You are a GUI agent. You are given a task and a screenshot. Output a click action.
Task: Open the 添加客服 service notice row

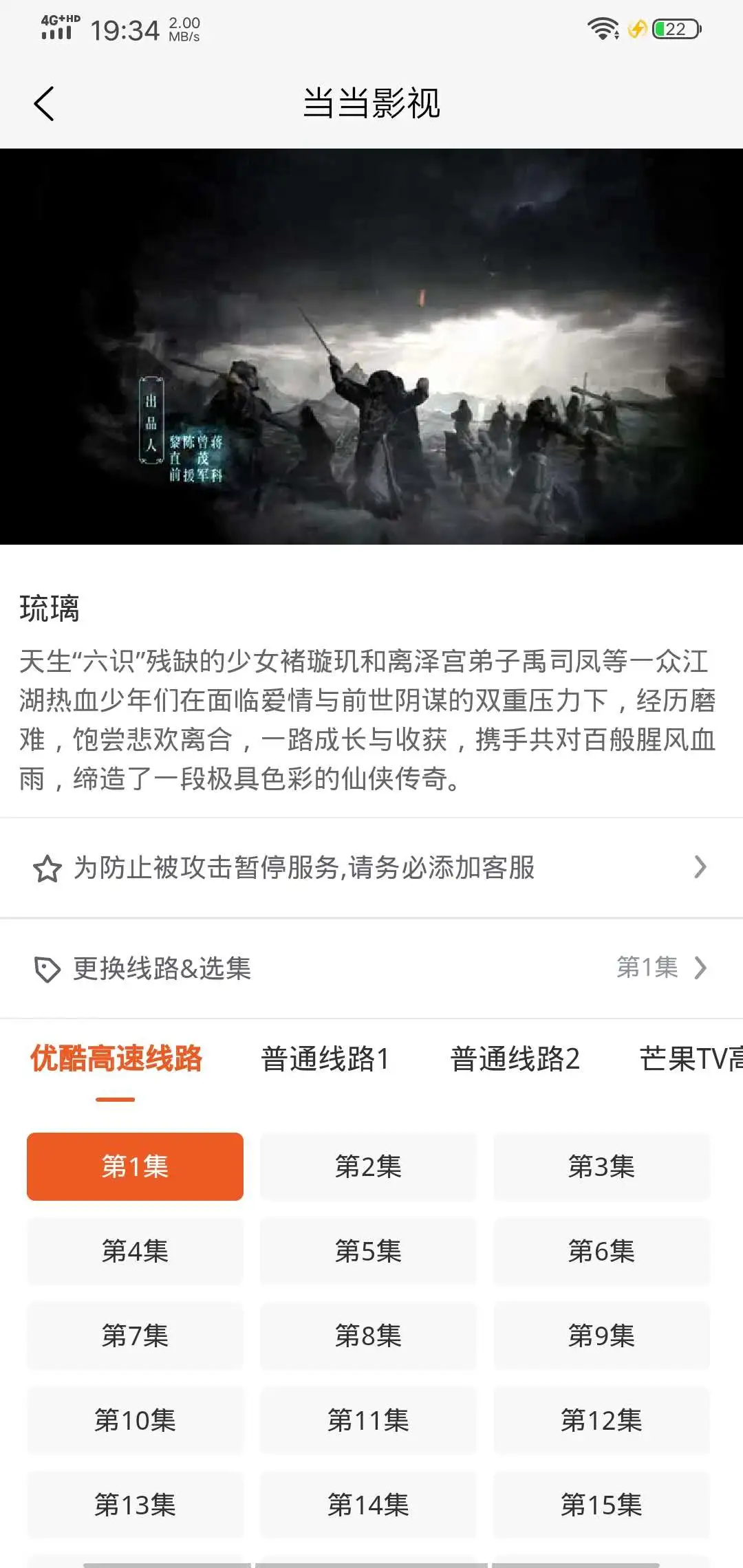pos(371,867)
